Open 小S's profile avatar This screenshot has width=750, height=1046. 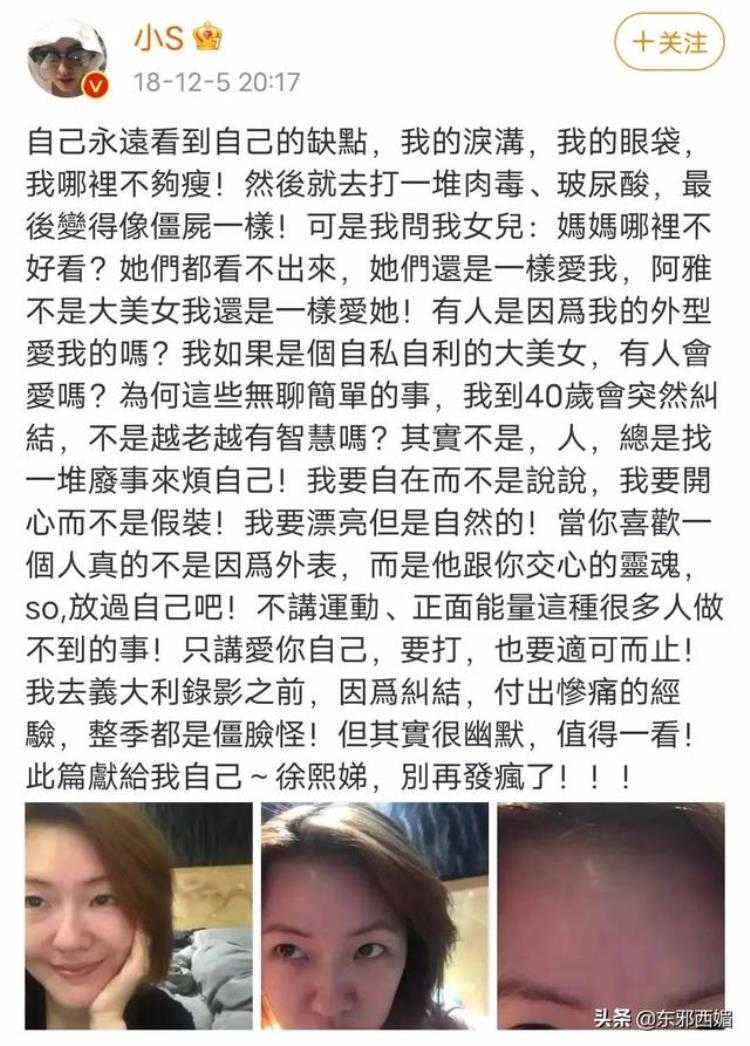[67, 58]
